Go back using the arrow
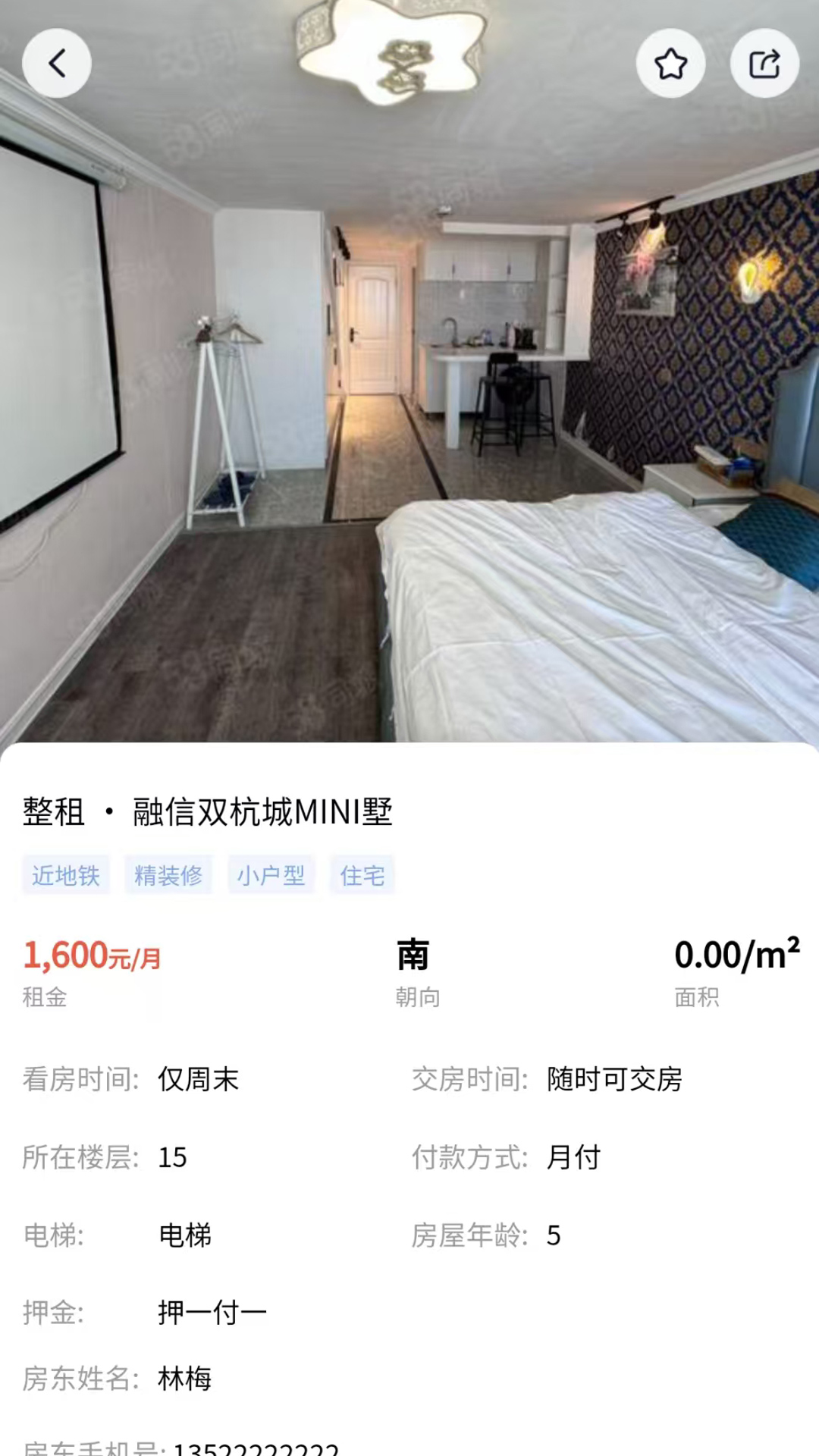819x1456 pixels. [x=57, y=64]
